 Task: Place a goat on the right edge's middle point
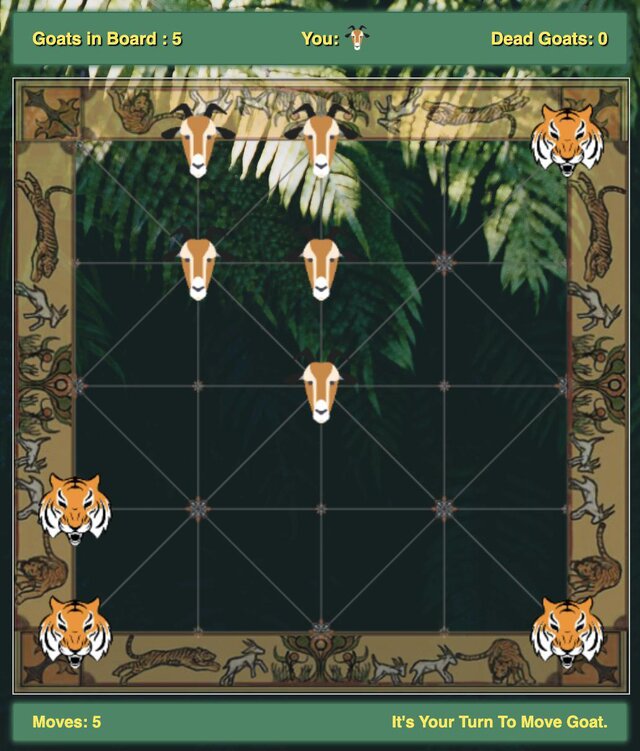click(x=567, y=386)
